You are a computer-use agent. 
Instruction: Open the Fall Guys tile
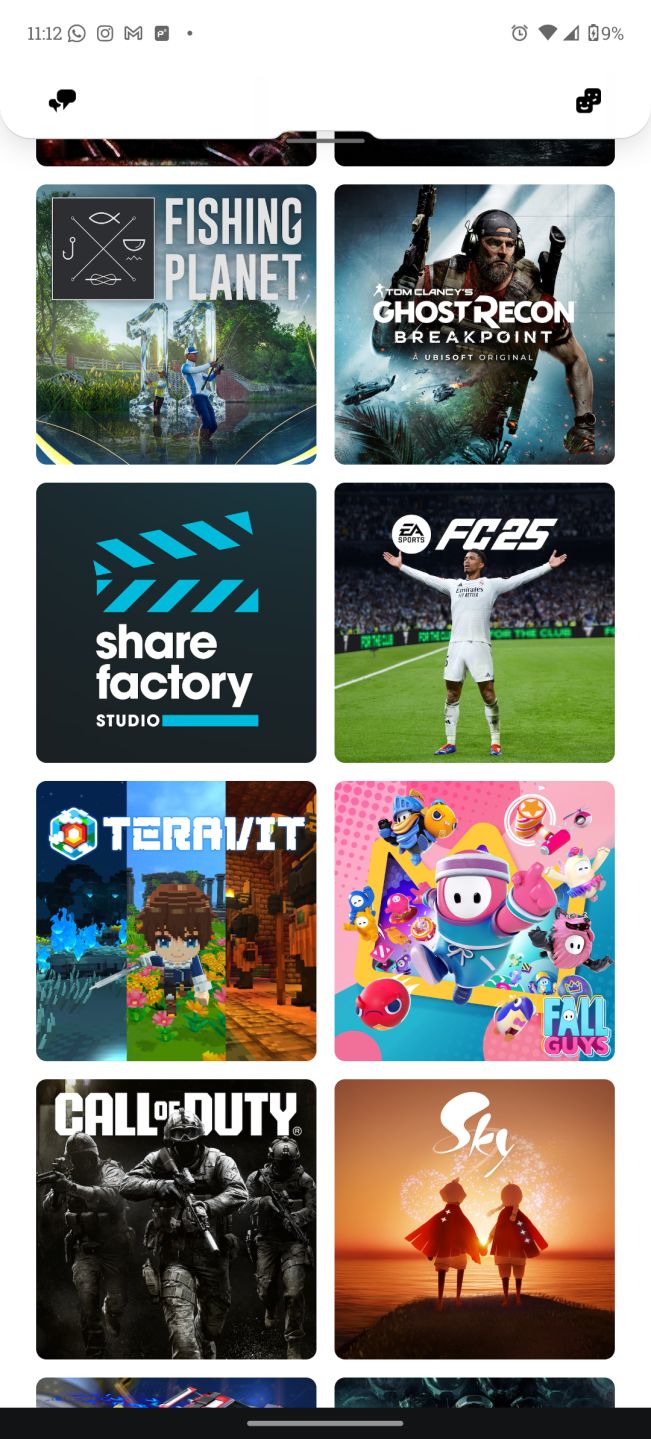[474, 921]
